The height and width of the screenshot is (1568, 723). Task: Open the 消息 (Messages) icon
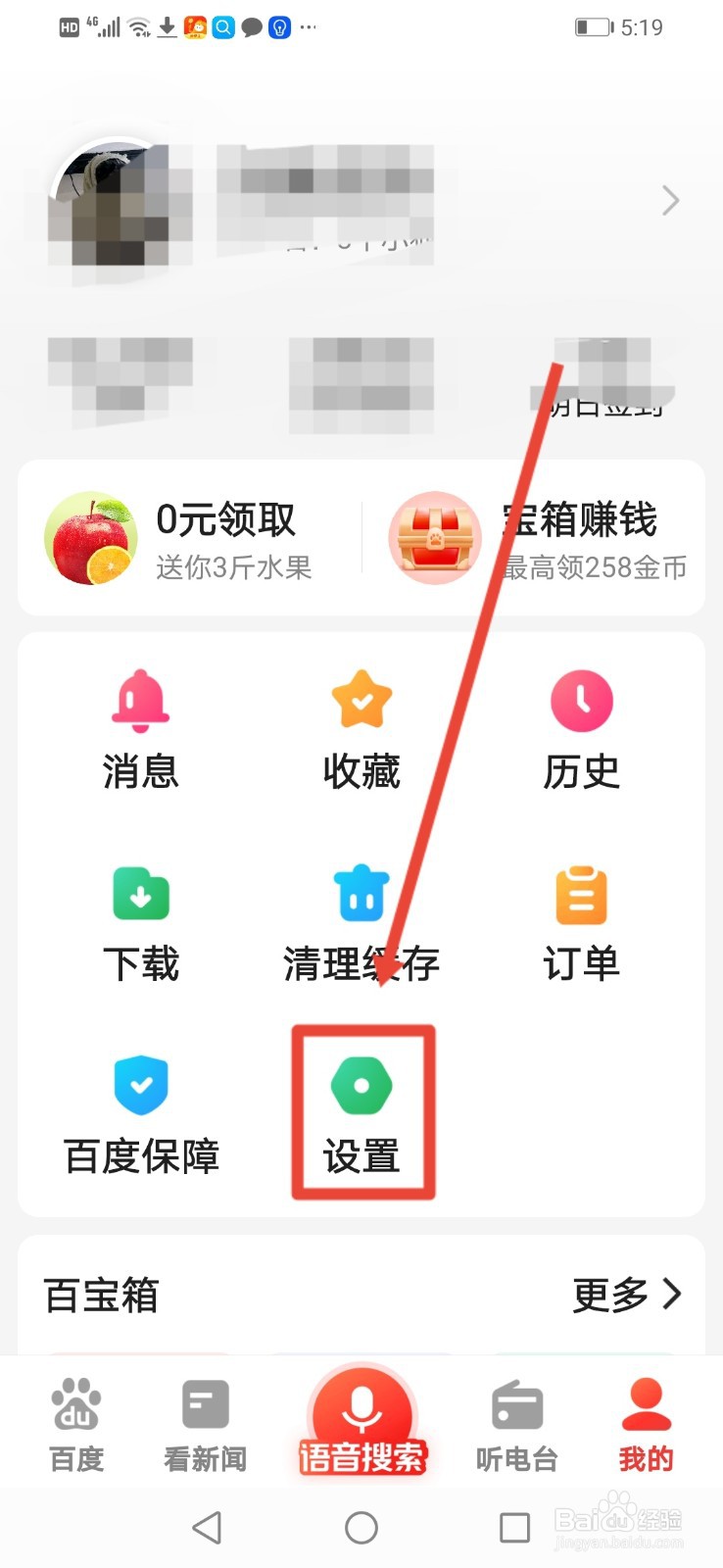point(140,725)
